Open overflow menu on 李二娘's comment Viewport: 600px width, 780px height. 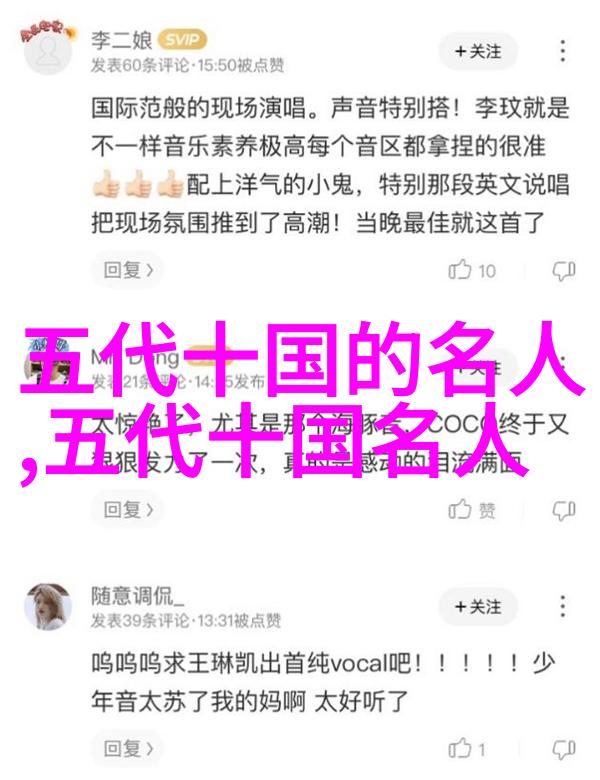pos(564,50)
